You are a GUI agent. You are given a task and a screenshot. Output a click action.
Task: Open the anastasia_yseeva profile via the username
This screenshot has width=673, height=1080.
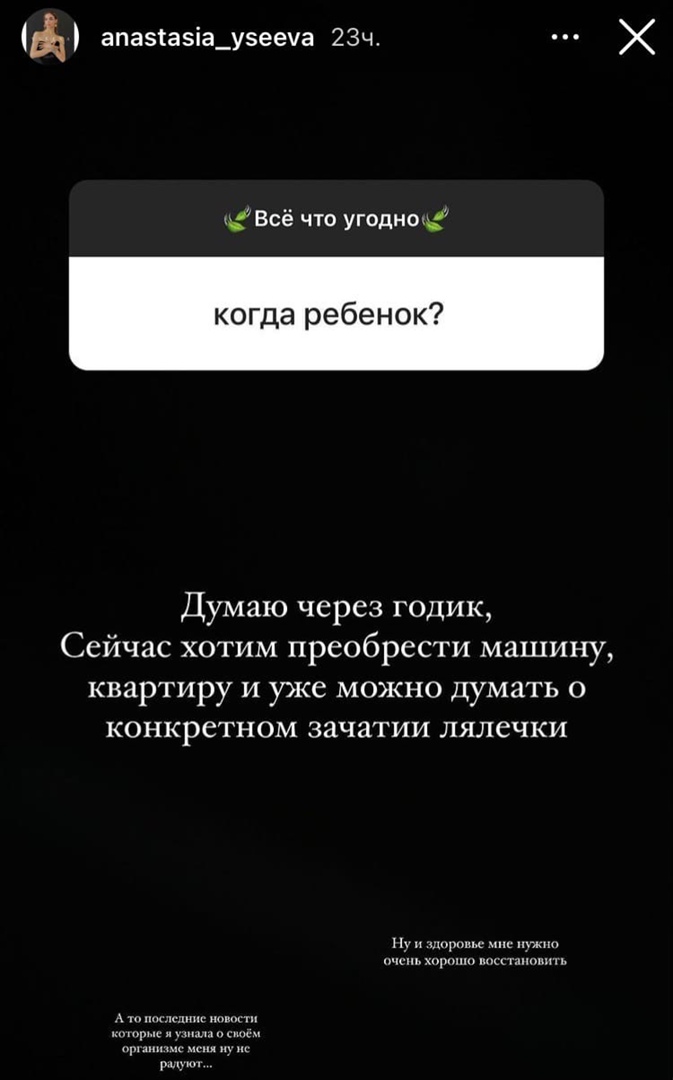[208, 38]
